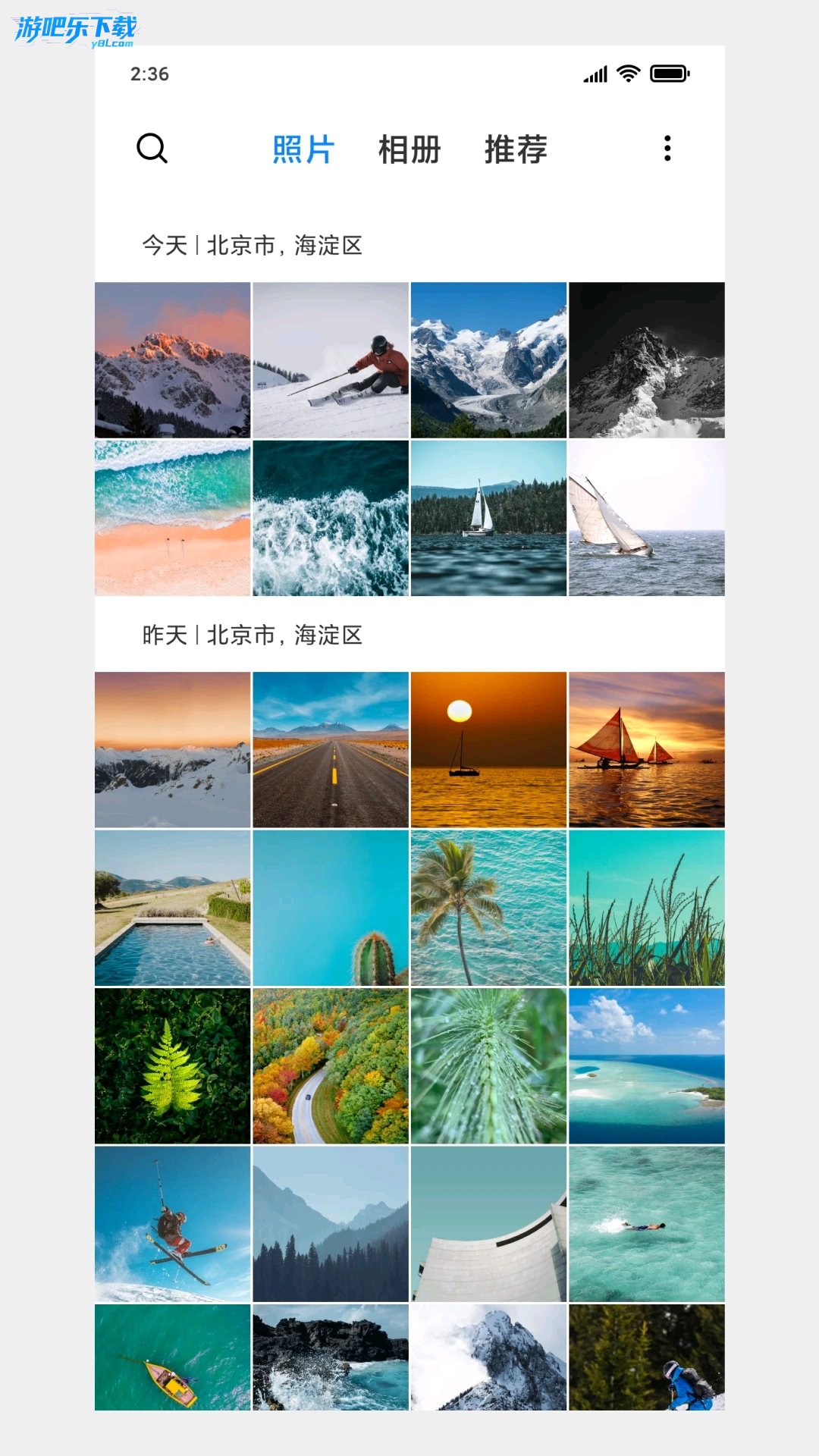Image resolution: width=819 pixels, height=1456 pixels.
Task: Open the autumn forest winding road photo
Action: [x=331, y=1065]
